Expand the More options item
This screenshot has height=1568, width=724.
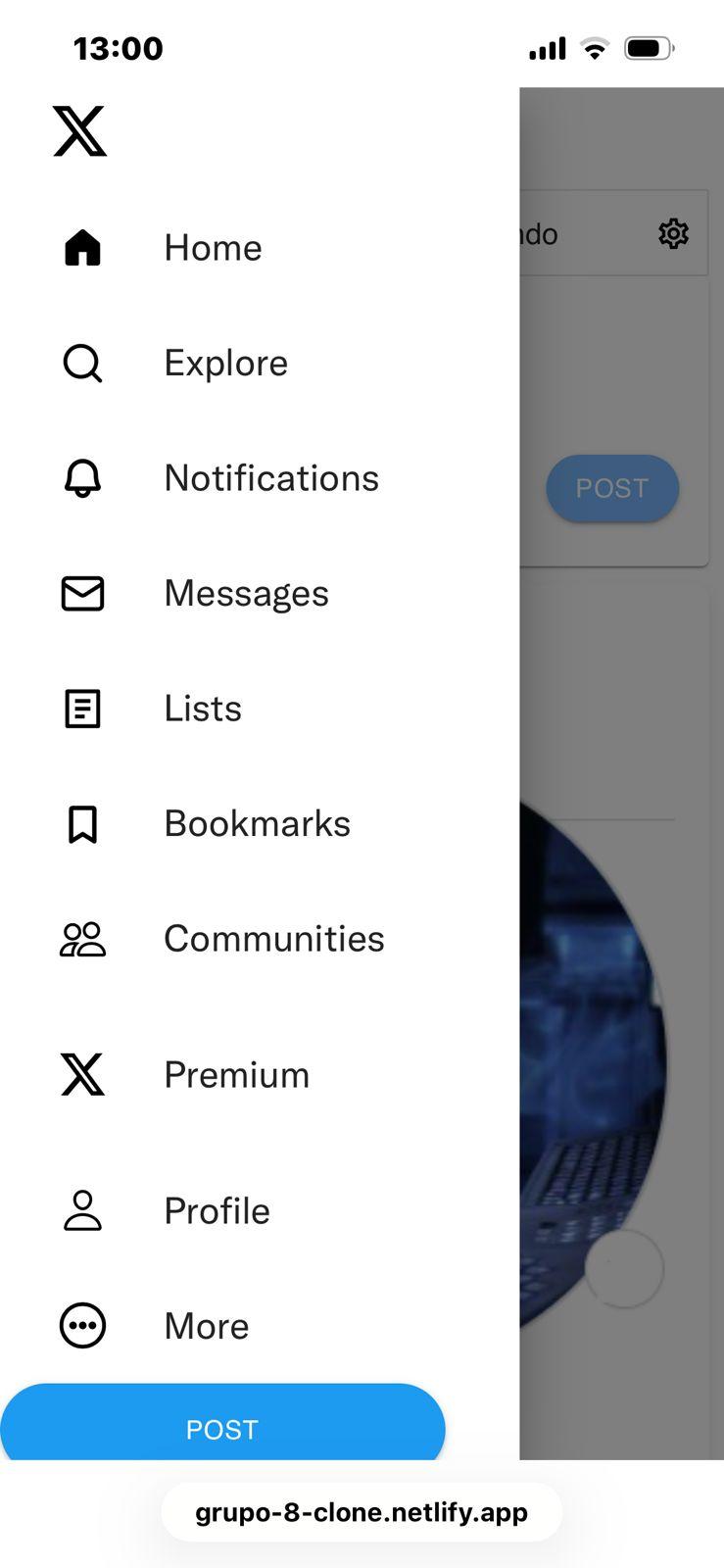coord(206,1326)
